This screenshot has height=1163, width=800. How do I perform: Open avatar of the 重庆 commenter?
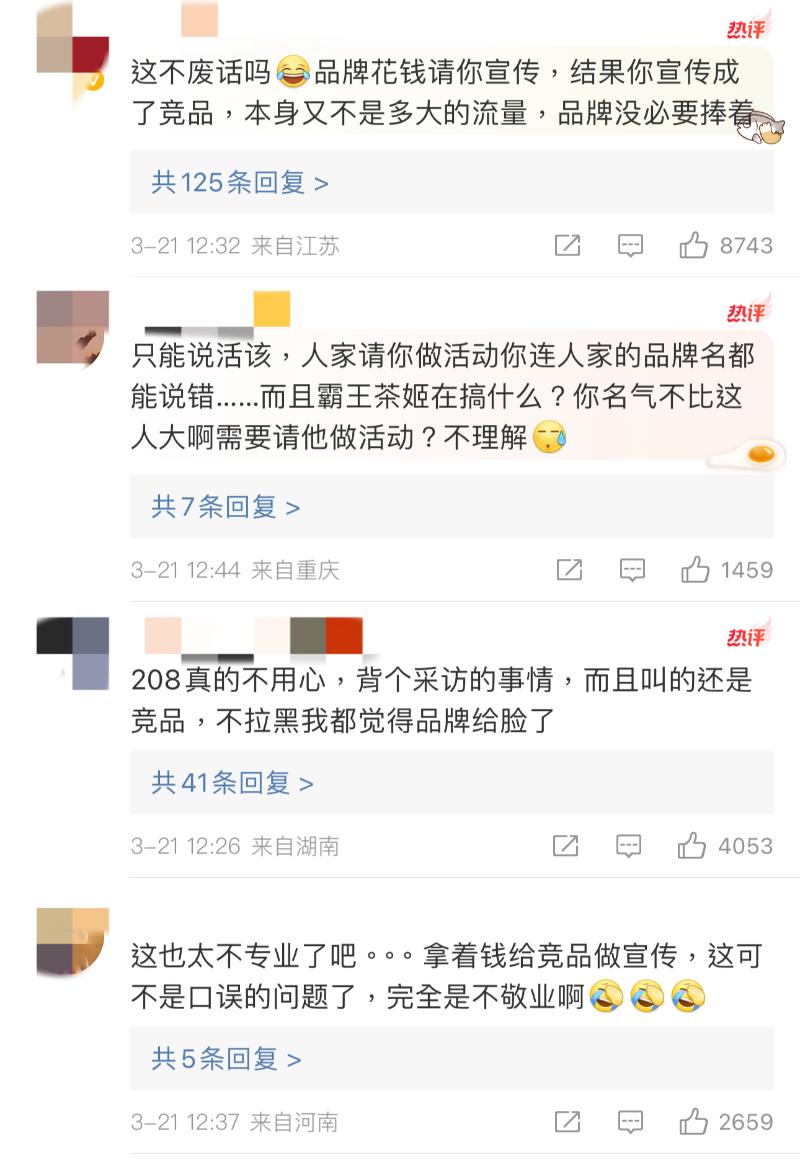coord(71,327)
